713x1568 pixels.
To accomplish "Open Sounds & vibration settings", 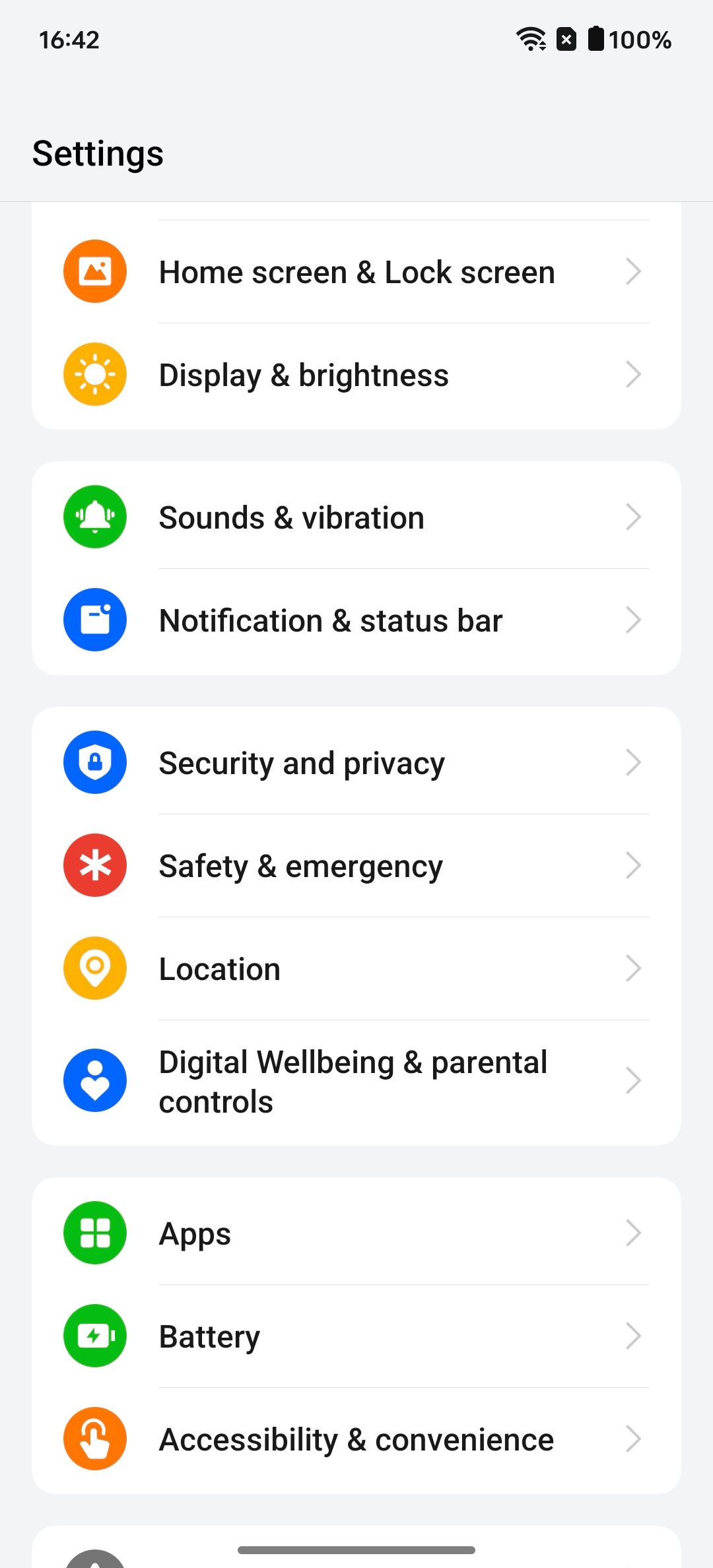I will (x=356, y=517).
